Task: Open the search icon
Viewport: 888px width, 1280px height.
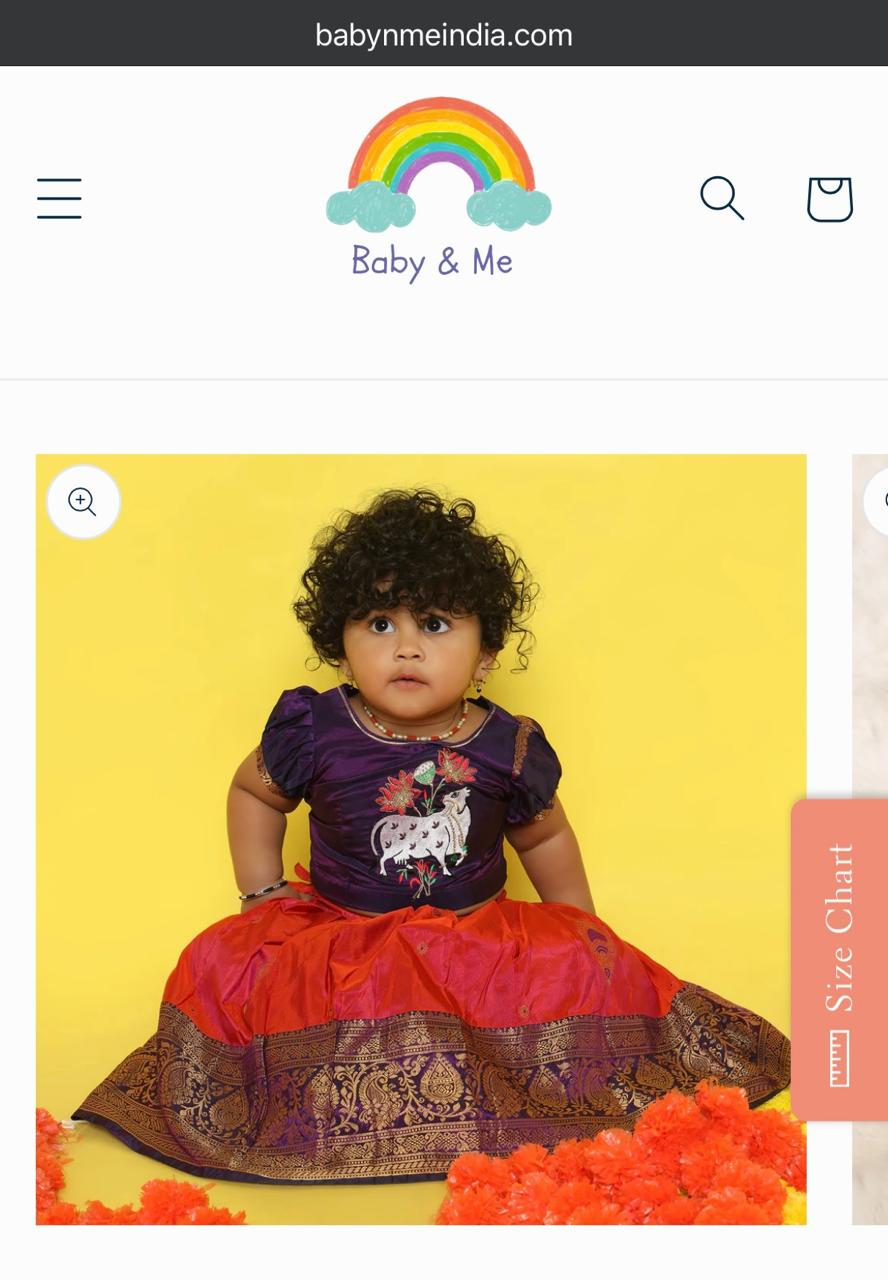Action: tap(722, 198)
